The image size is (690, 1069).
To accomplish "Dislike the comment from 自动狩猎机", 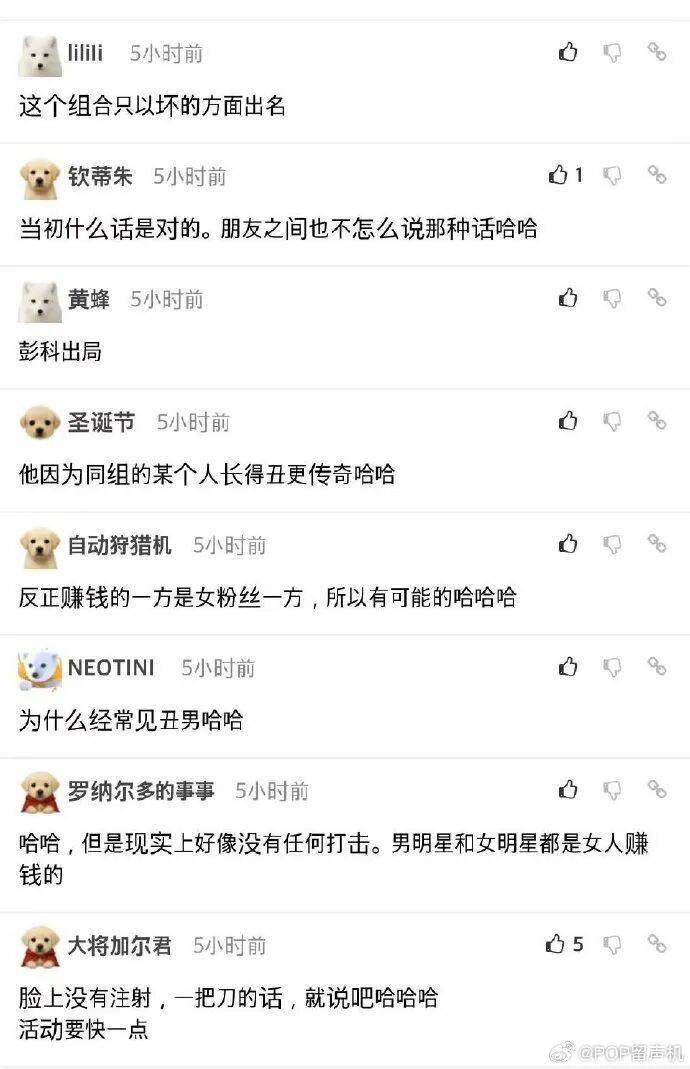I will point(612,544).
